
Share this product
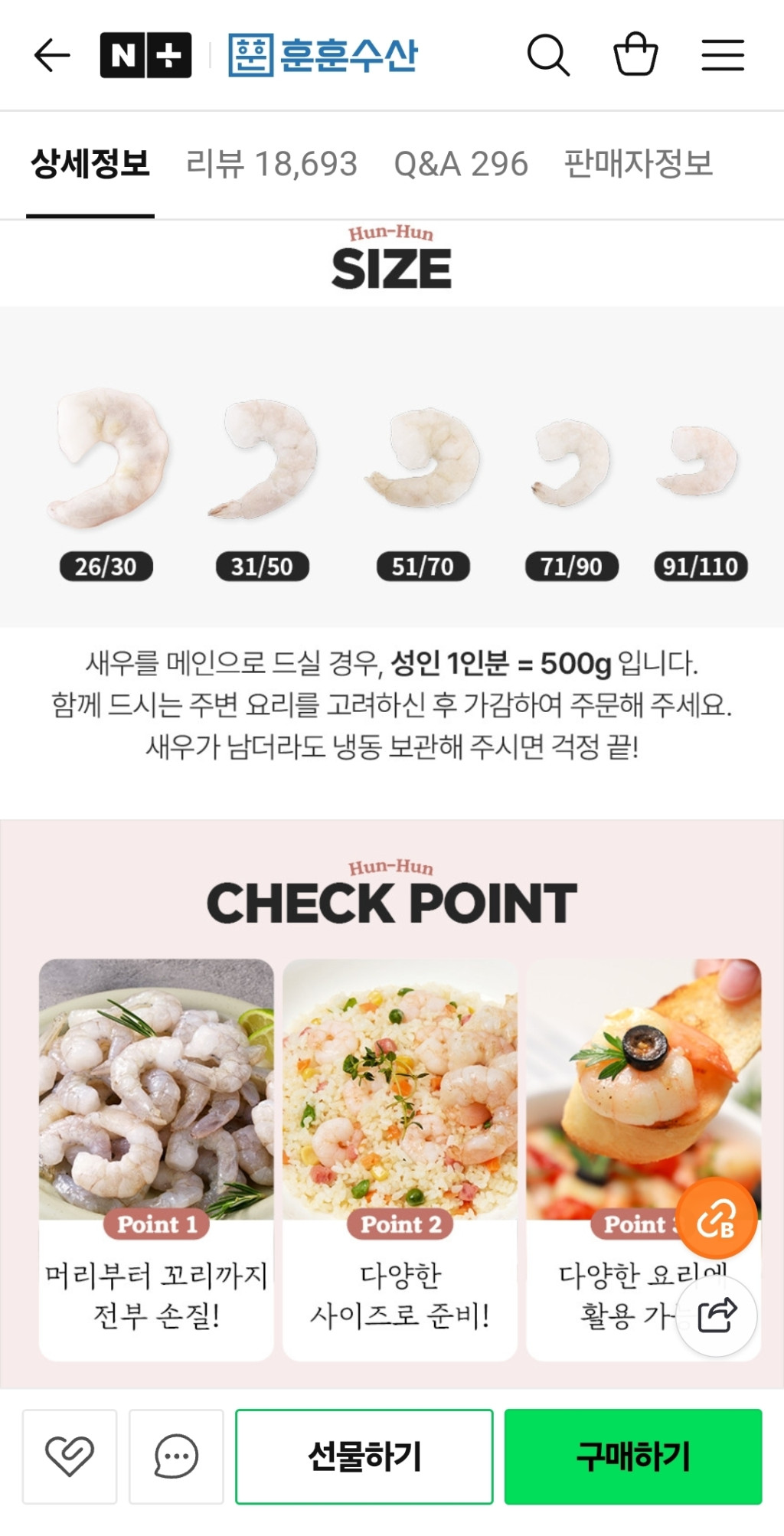717,1315
